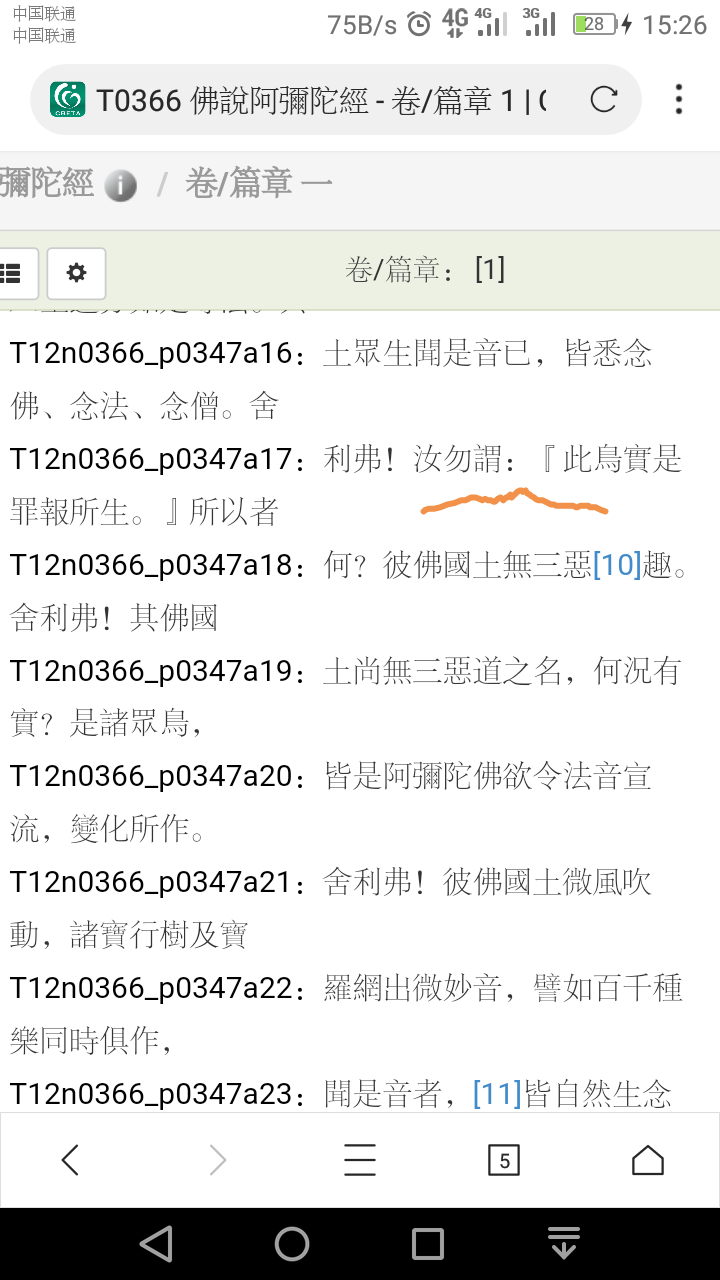
Task: Open the sutra info icon
Action: click(121, 186)
